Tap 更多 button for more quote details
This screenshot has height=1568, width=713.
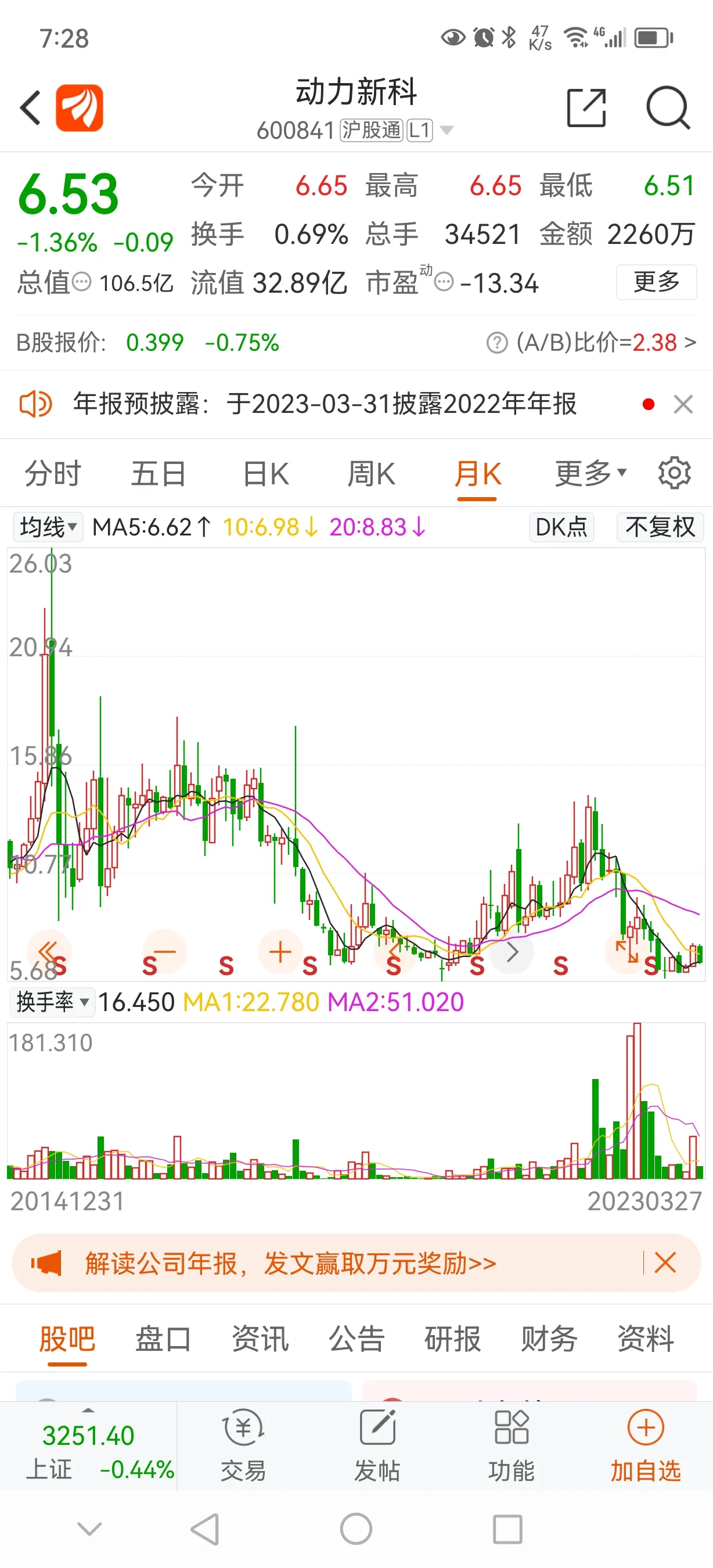(656, 282)
